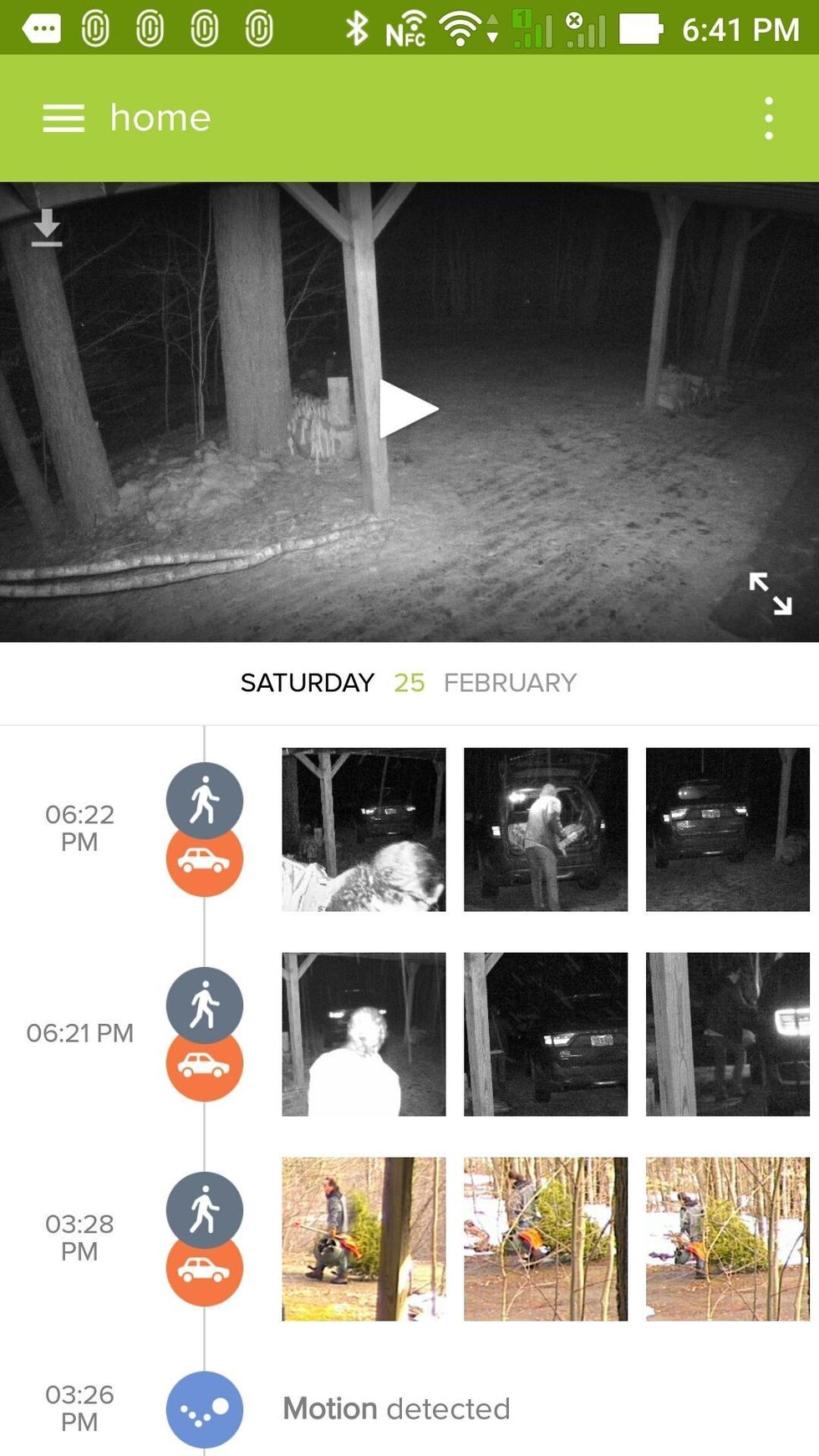The height and width of the screenshot is (1456, 819).
Task: Open 06:22 PM snapshot of person at car trunk
Action: [x=546, y=829]
